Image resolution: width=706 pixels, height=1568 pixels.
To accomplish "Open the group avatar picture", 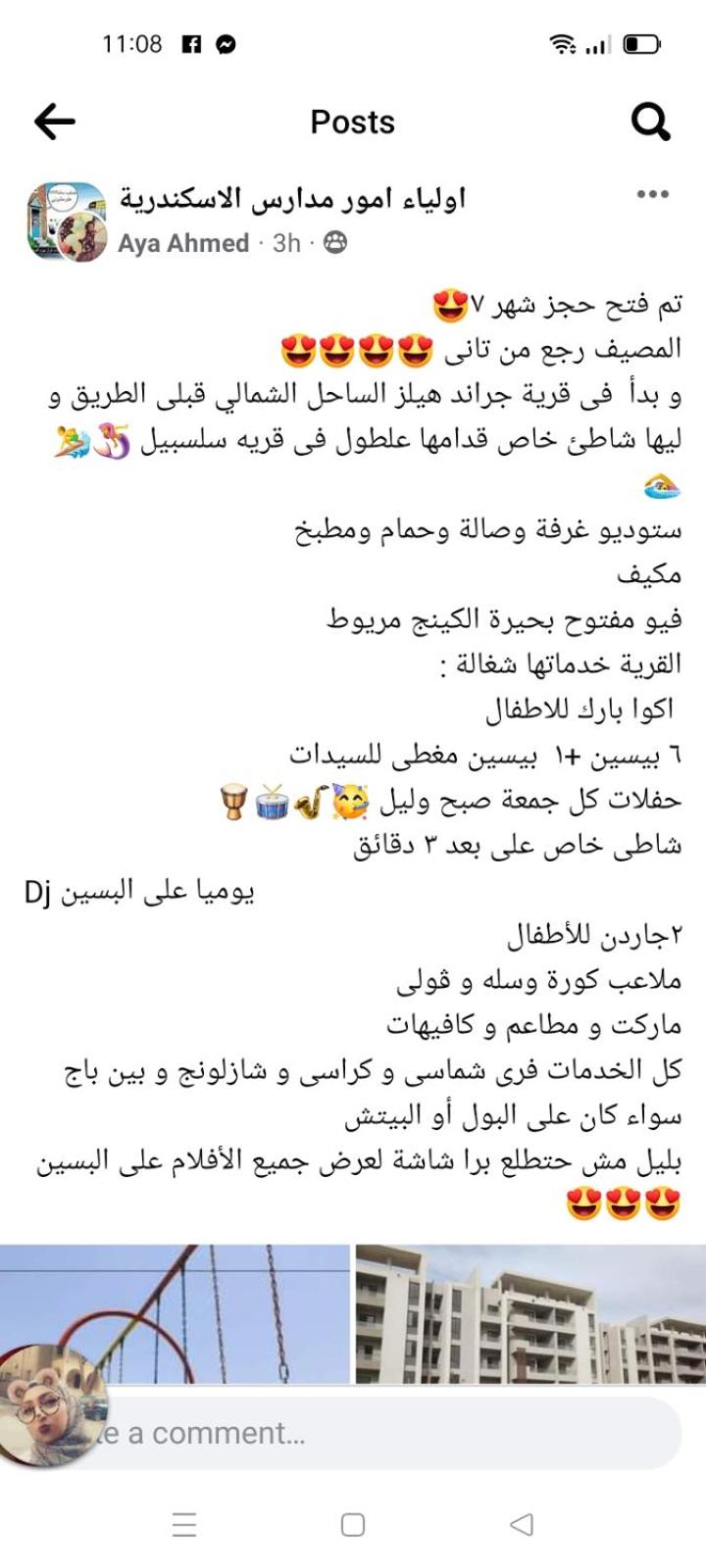I will pos(66,220).
